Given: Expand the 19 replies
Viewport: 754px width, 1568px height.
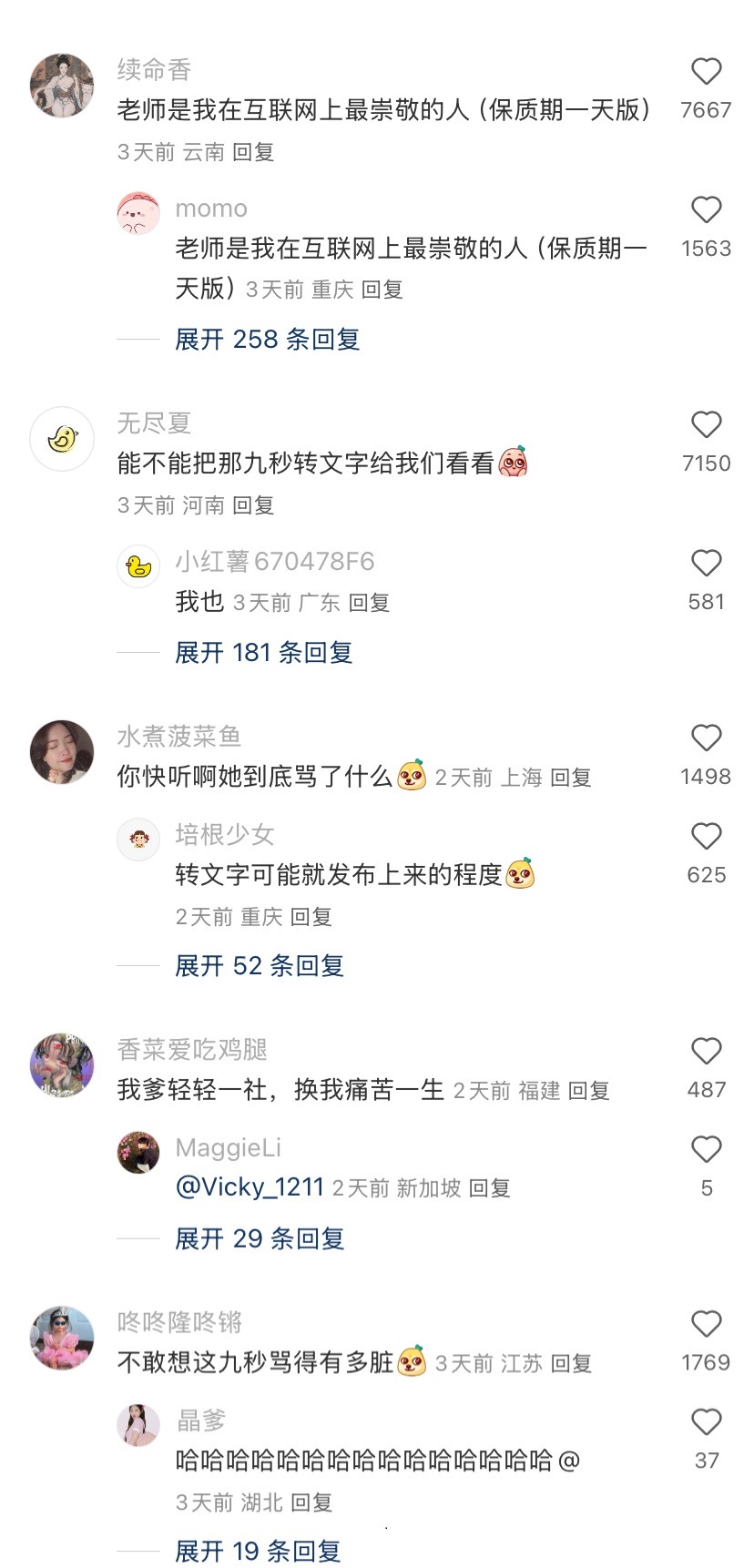Looking at the screenshot, I should tap(258, 1552).
